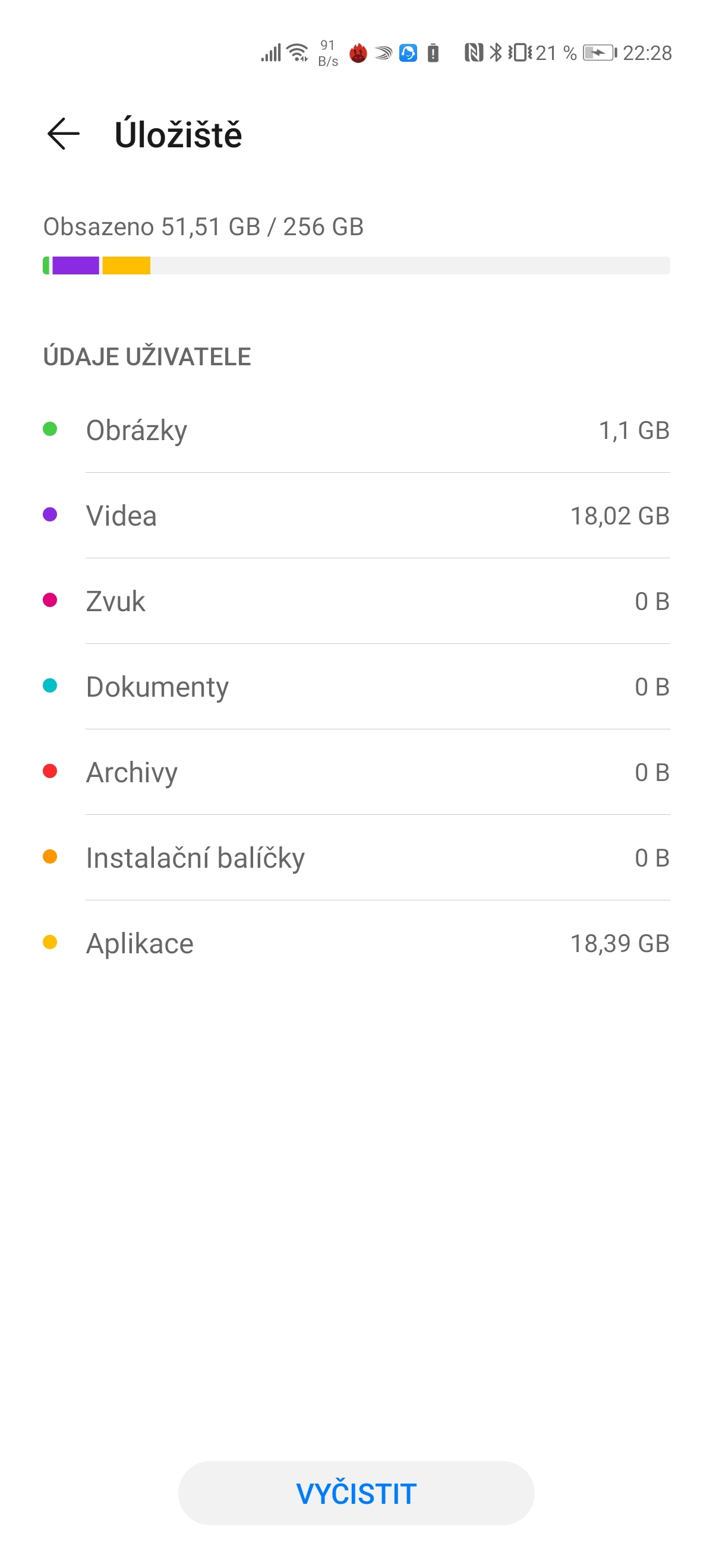Open the Instalační balíčky row
This screenshot has width=713, height=1568.
tap(356, 858)
